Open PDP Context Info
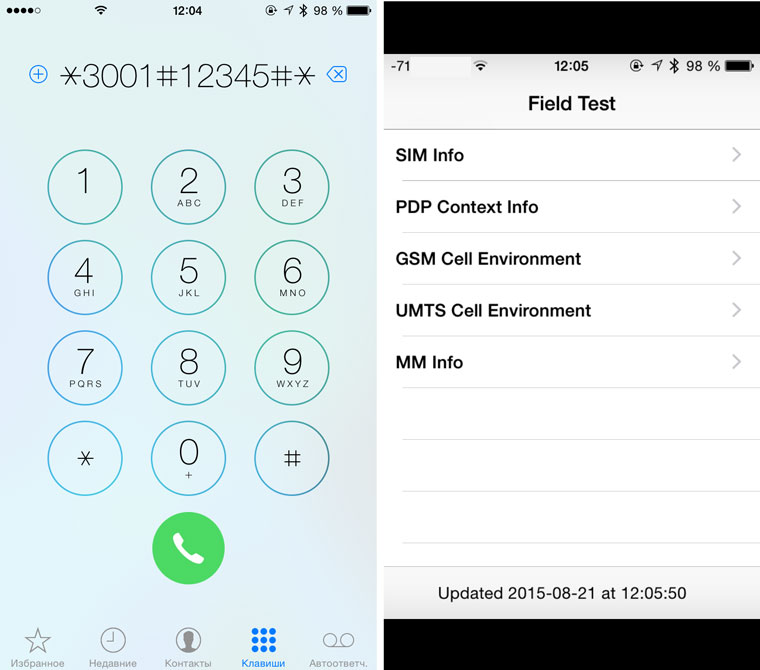The width and height of the screenshot is (760, 670). [571, 207]
